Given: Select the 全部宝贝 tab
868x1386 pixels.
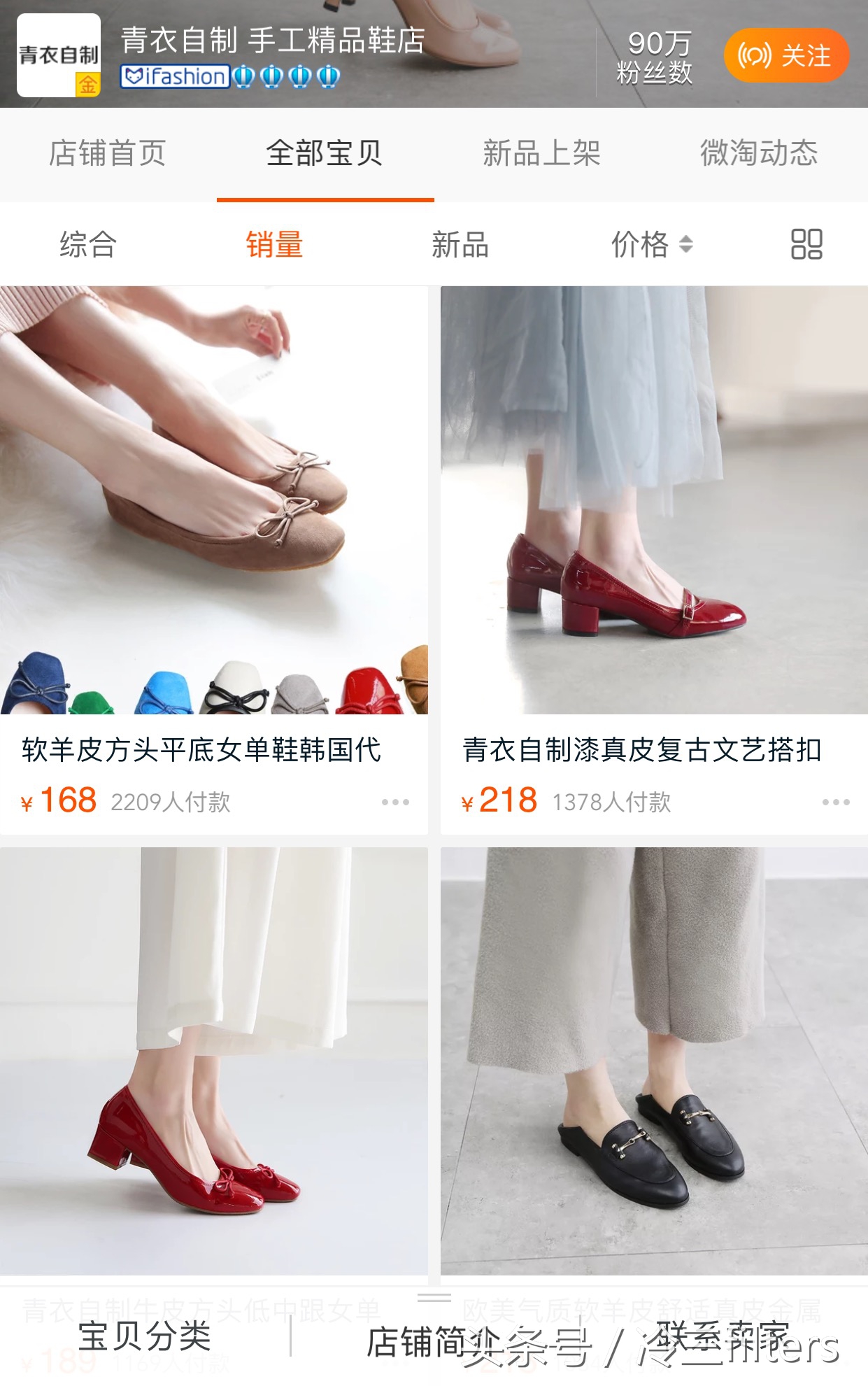Looking at the screenshot, I should 325,153.
